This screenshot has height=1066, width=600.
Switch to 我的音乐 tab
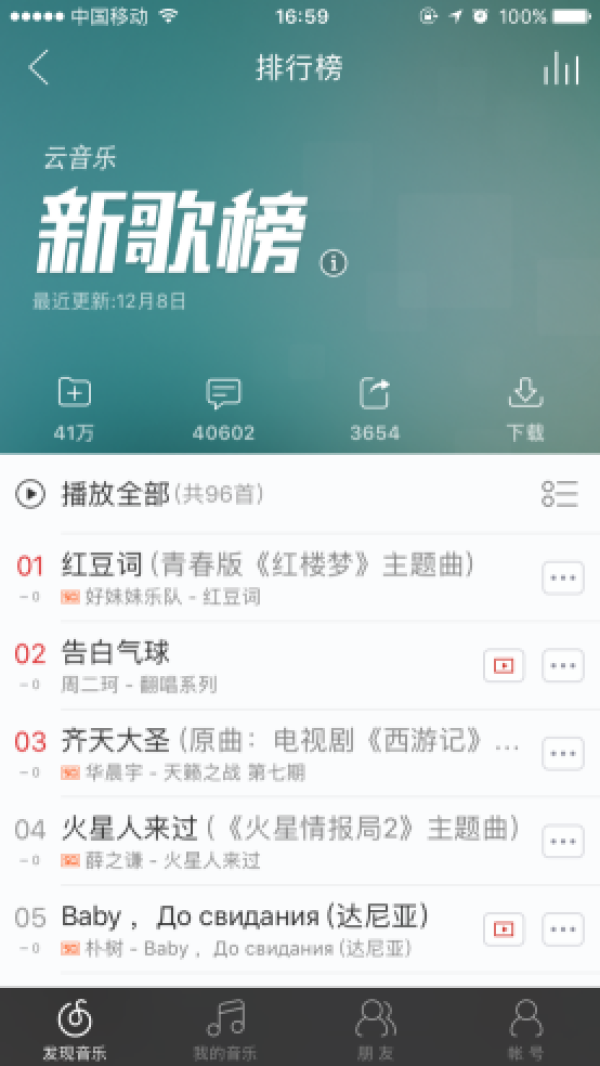(x=225, y=1028)
